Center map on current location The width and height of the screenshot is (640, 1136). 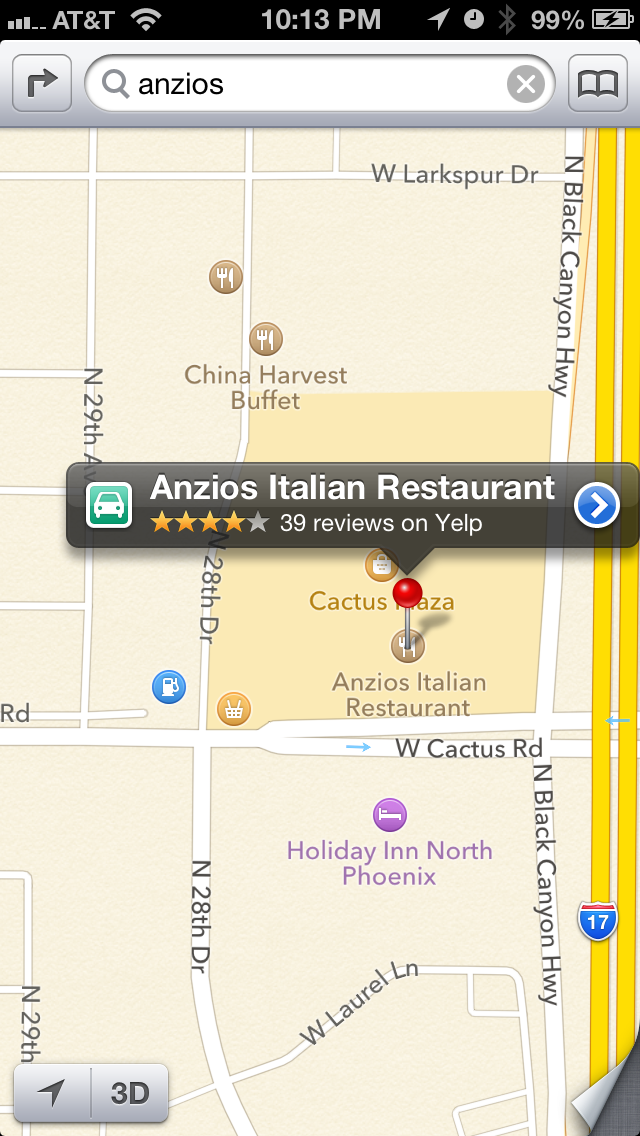pos(52,1092)
